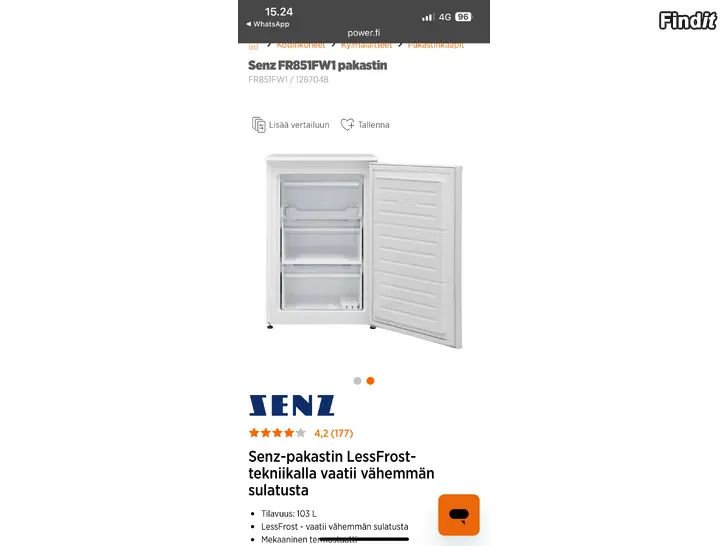Return to WhatsApp via the back link

point(268,24)
